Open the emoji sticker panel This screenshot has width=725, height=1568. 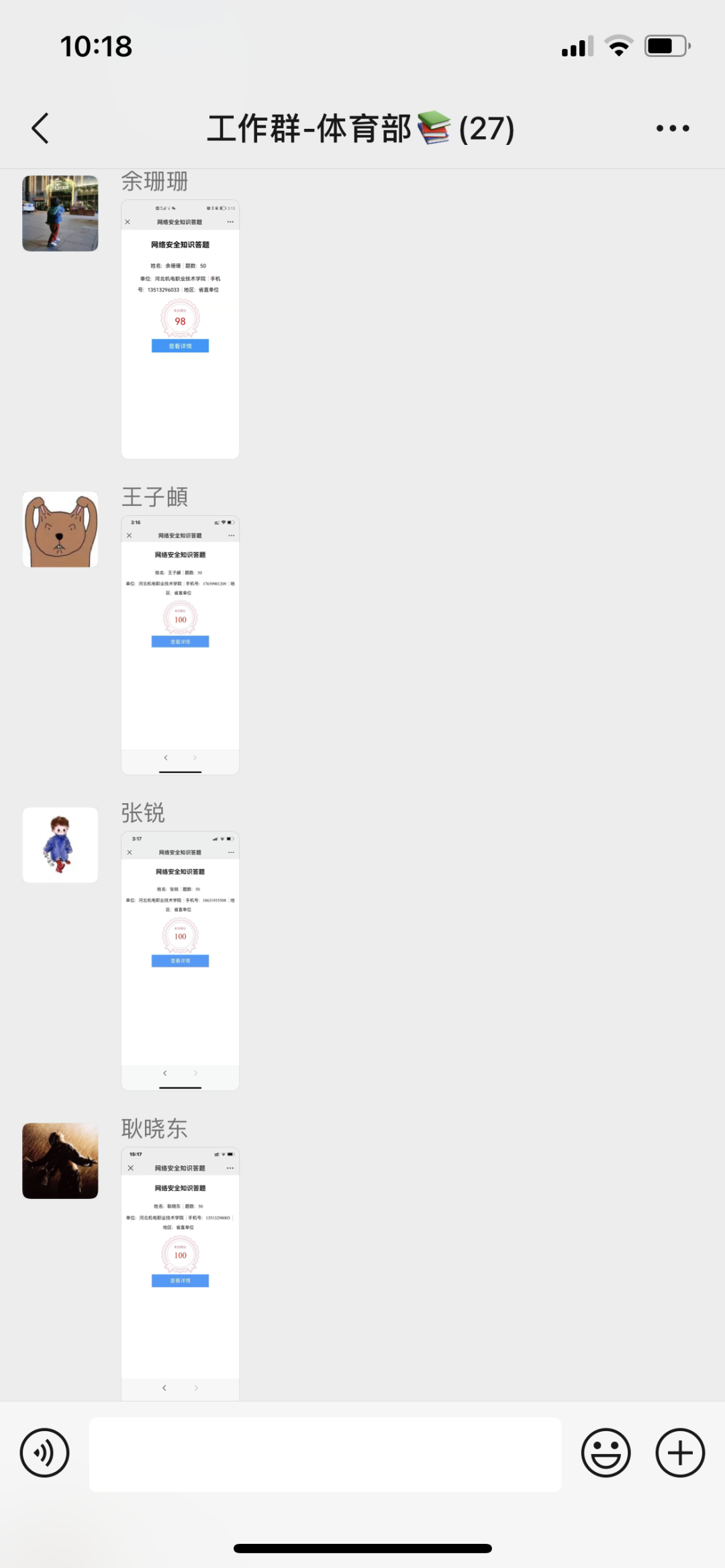(x=606, y=1453)
